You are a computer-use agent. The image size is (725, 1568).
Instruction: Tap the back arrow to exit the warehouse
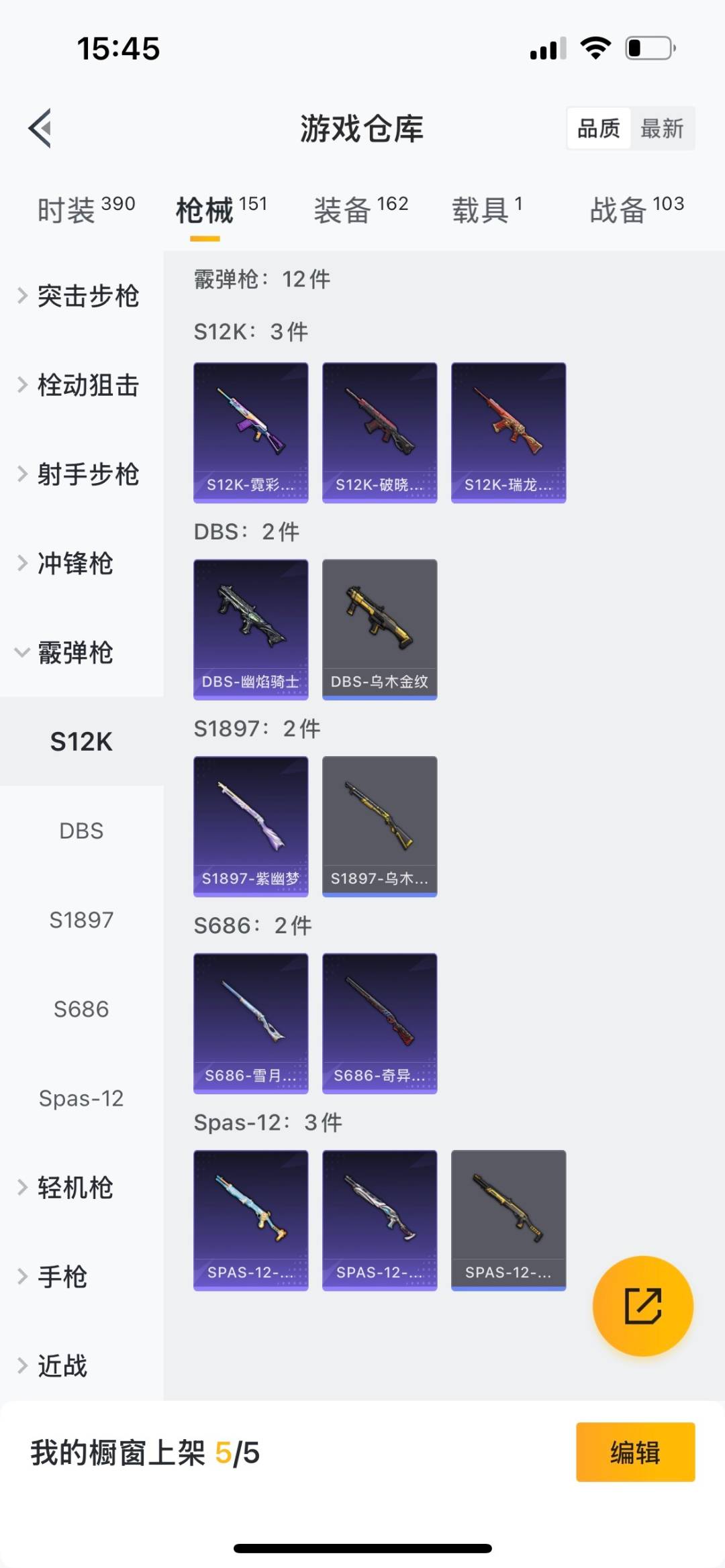tap(40, 129)
